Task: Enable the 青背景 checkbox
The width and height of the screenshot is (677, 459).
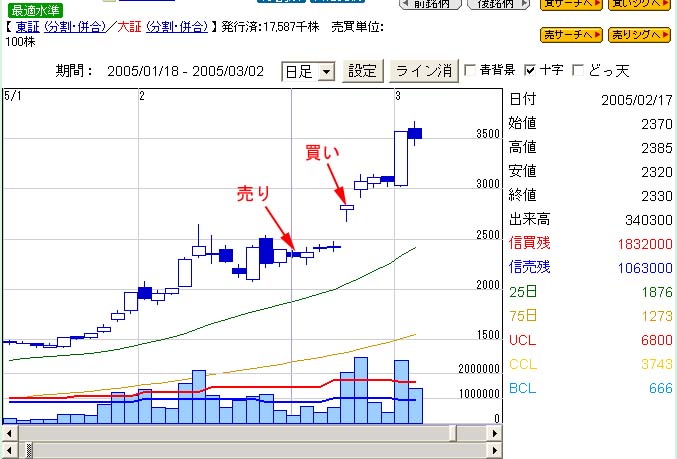Action: tap(471, 71)
